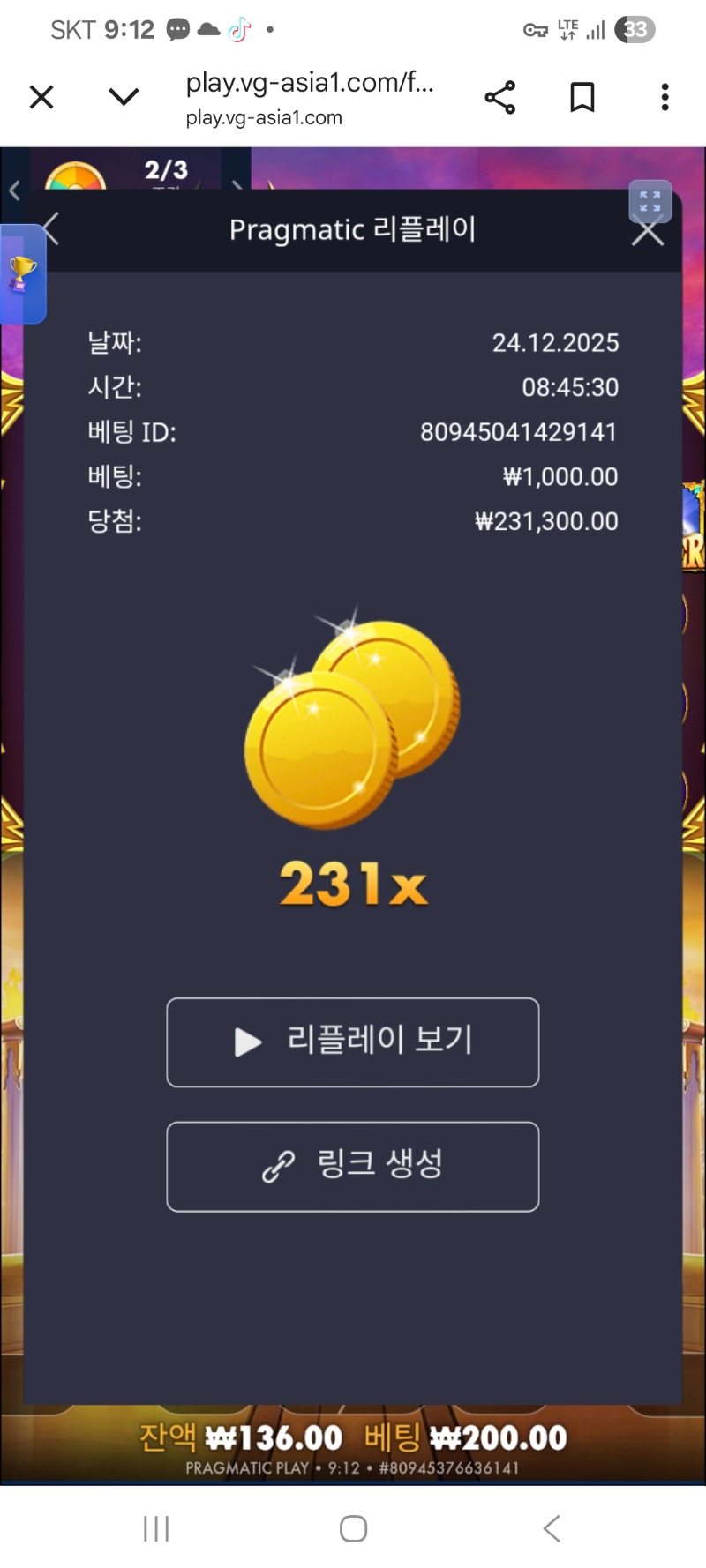This screenshot has height=1568, width=706.
Task: Open the trophy side panel
Action: (22, 274)
